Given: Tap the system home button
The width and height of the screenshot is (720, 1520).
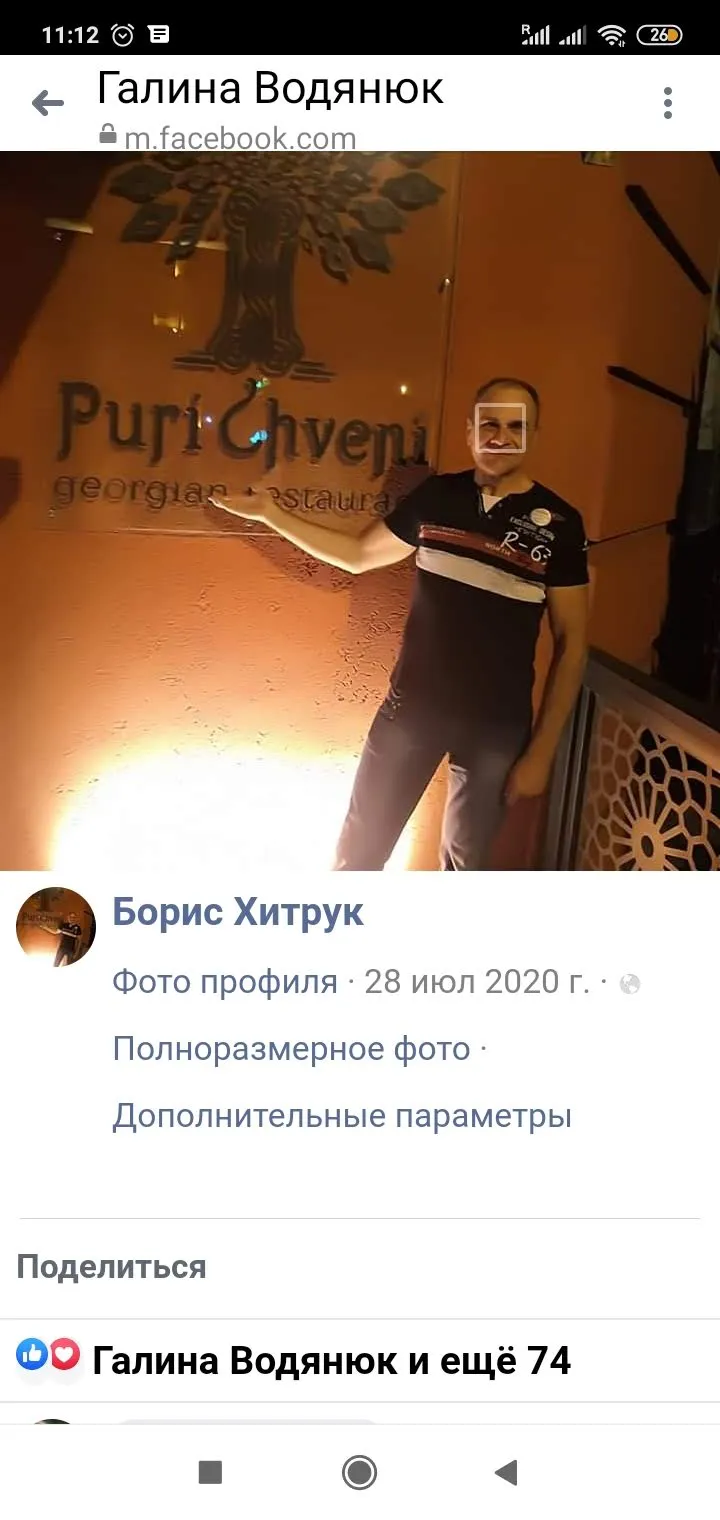Looking at the screenshot, I should pyautogui.click(x=359, y=1472).
